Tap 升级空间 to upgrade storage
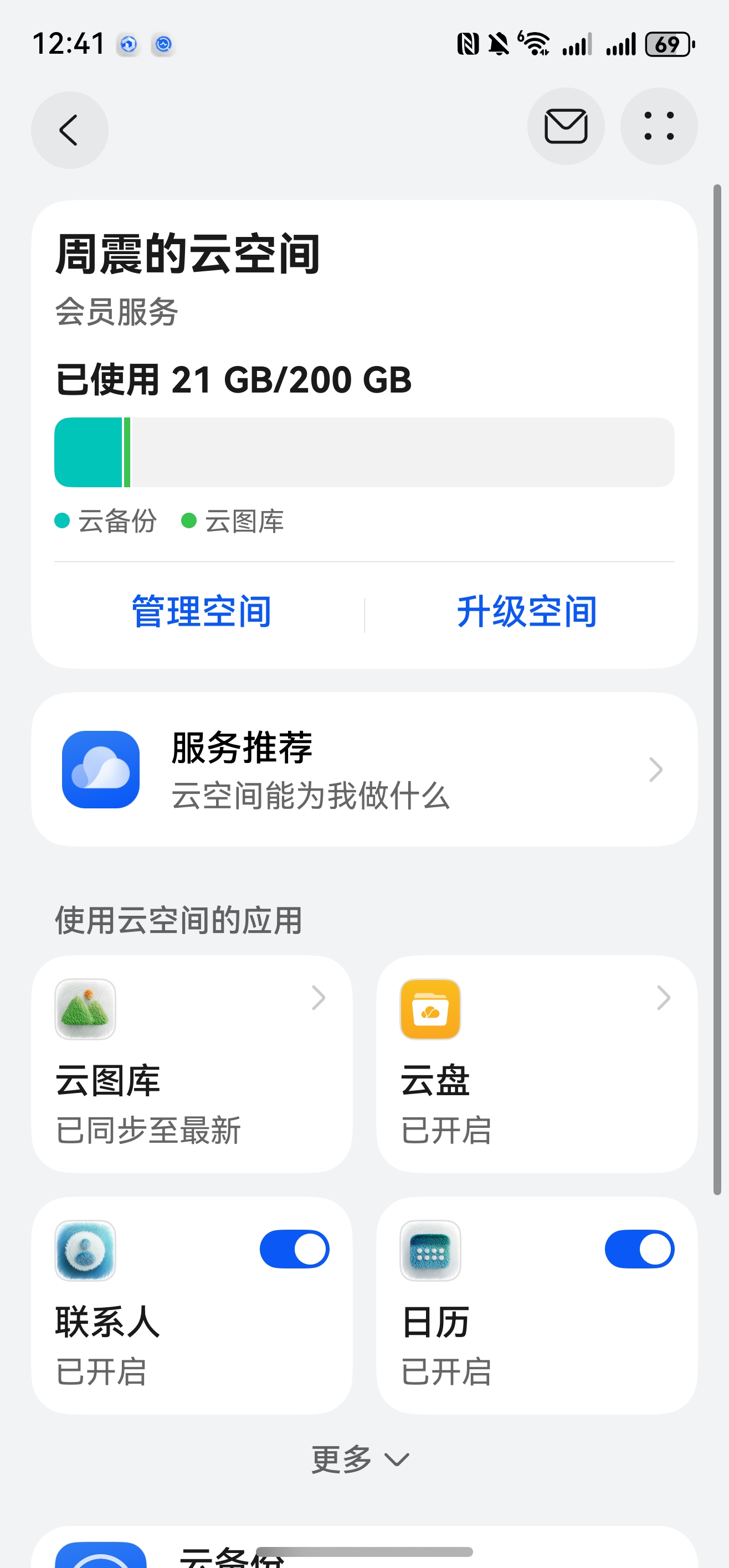 tap(527, 612)
